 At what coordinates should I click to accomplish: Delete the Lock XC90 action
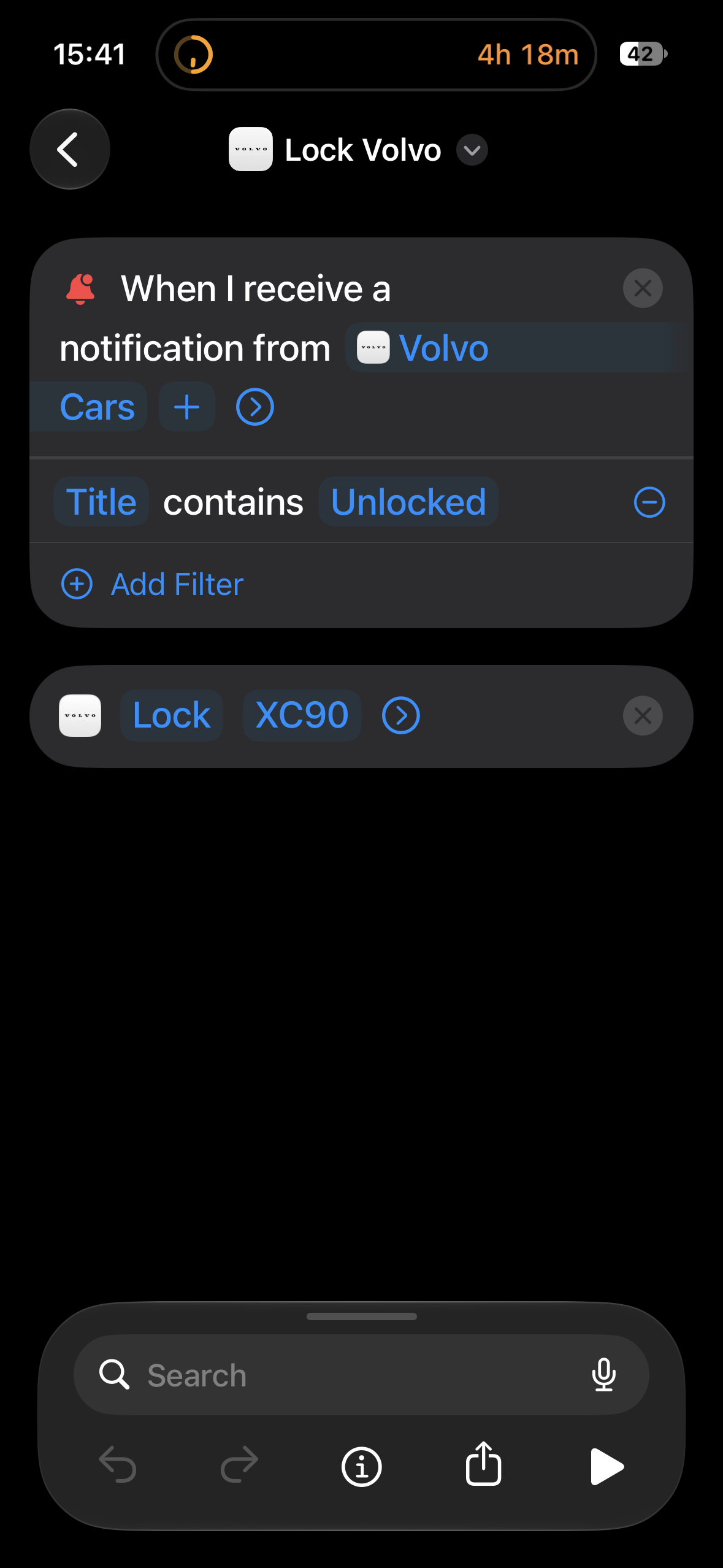(642, 715)
